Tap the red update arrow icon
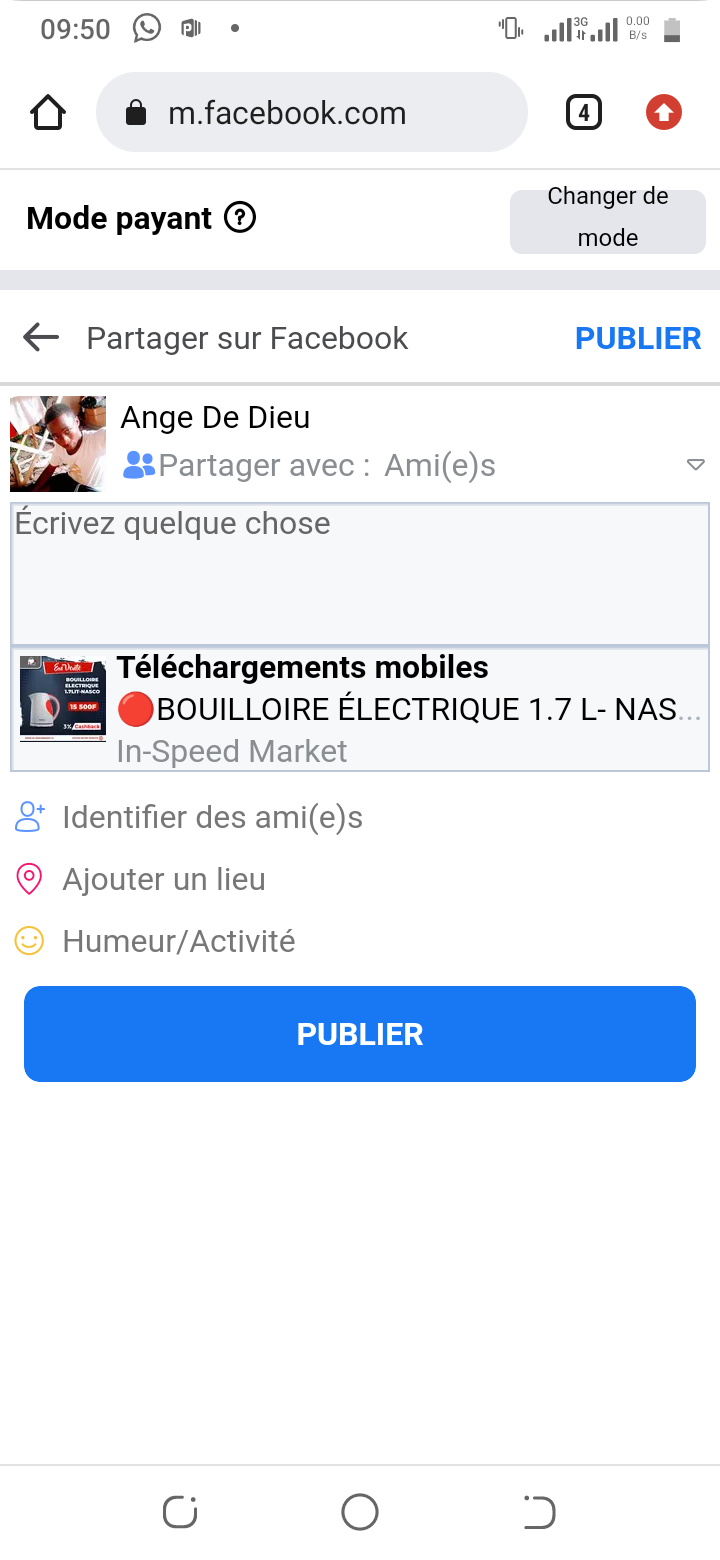This screenshot has width=720, height=1560. [x=663, y=113]
